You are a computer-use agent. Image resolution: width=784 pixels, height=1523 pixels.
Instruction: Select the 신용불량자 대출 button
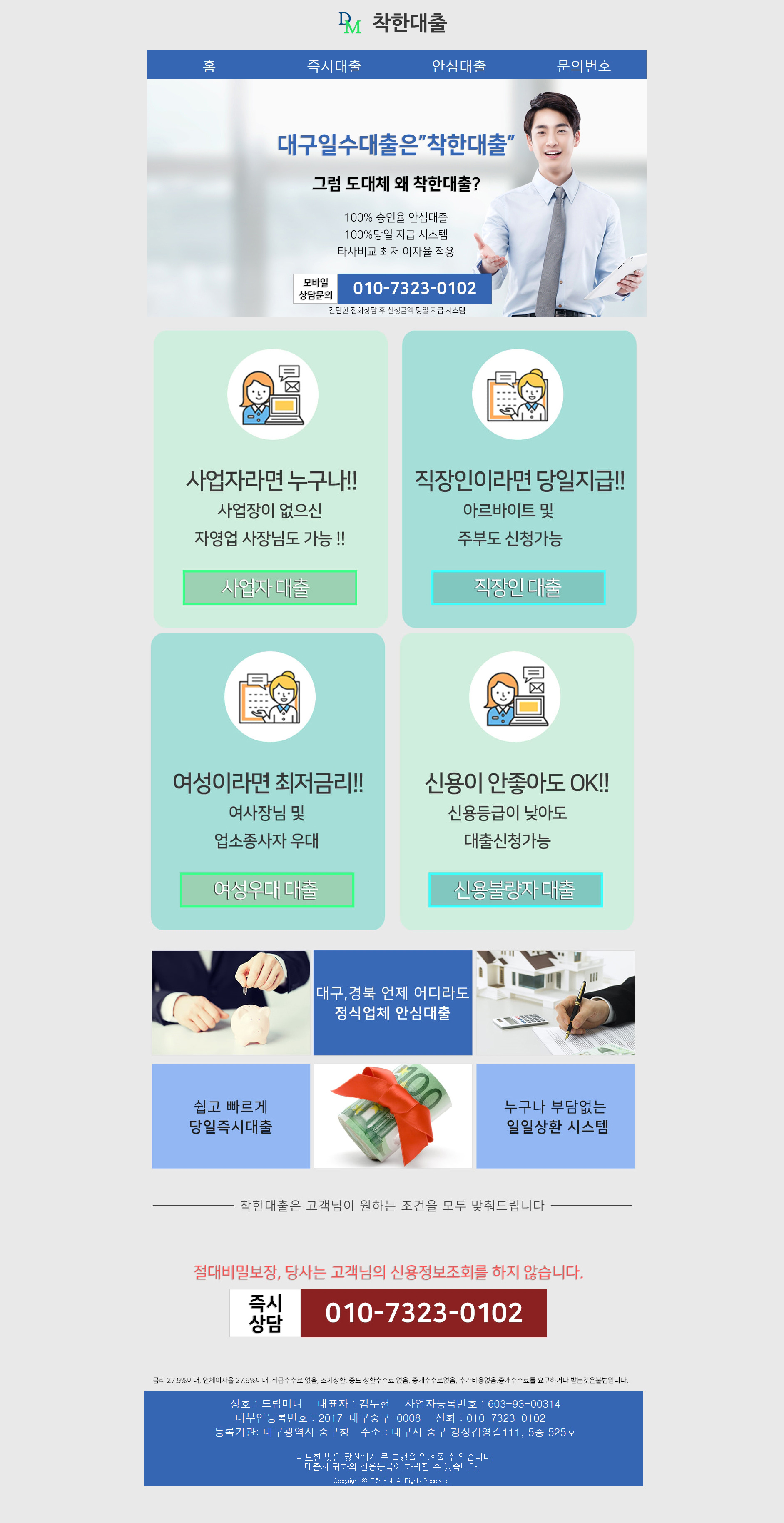[515, 889]
